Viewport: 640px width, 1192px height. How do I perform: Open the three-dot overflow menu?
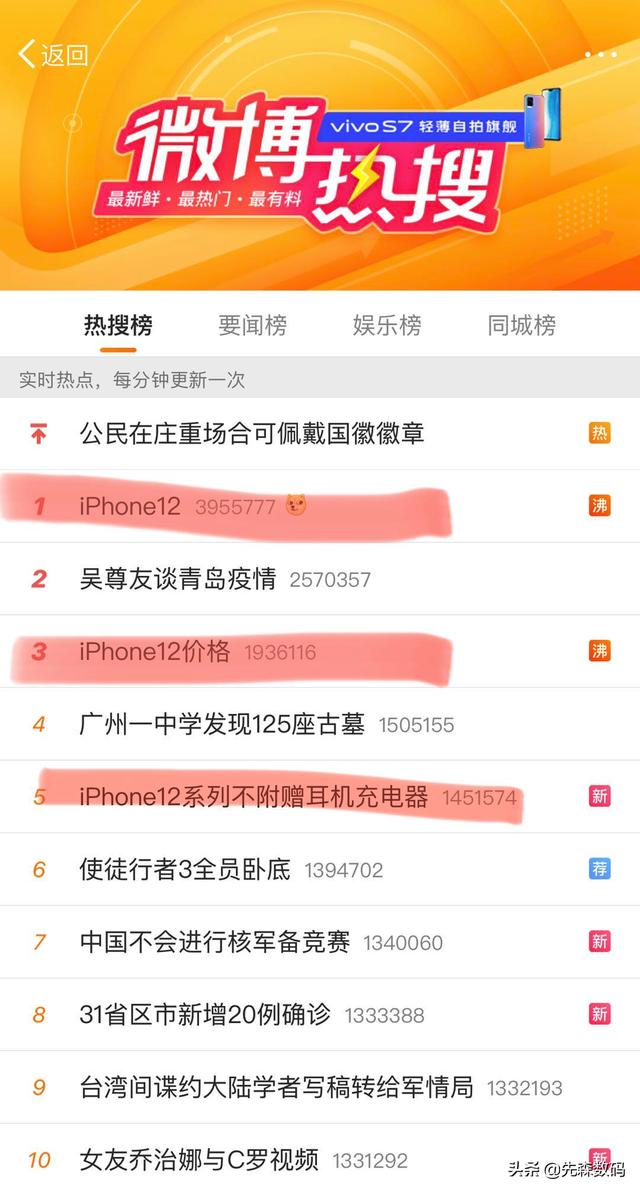click(600, 54)
